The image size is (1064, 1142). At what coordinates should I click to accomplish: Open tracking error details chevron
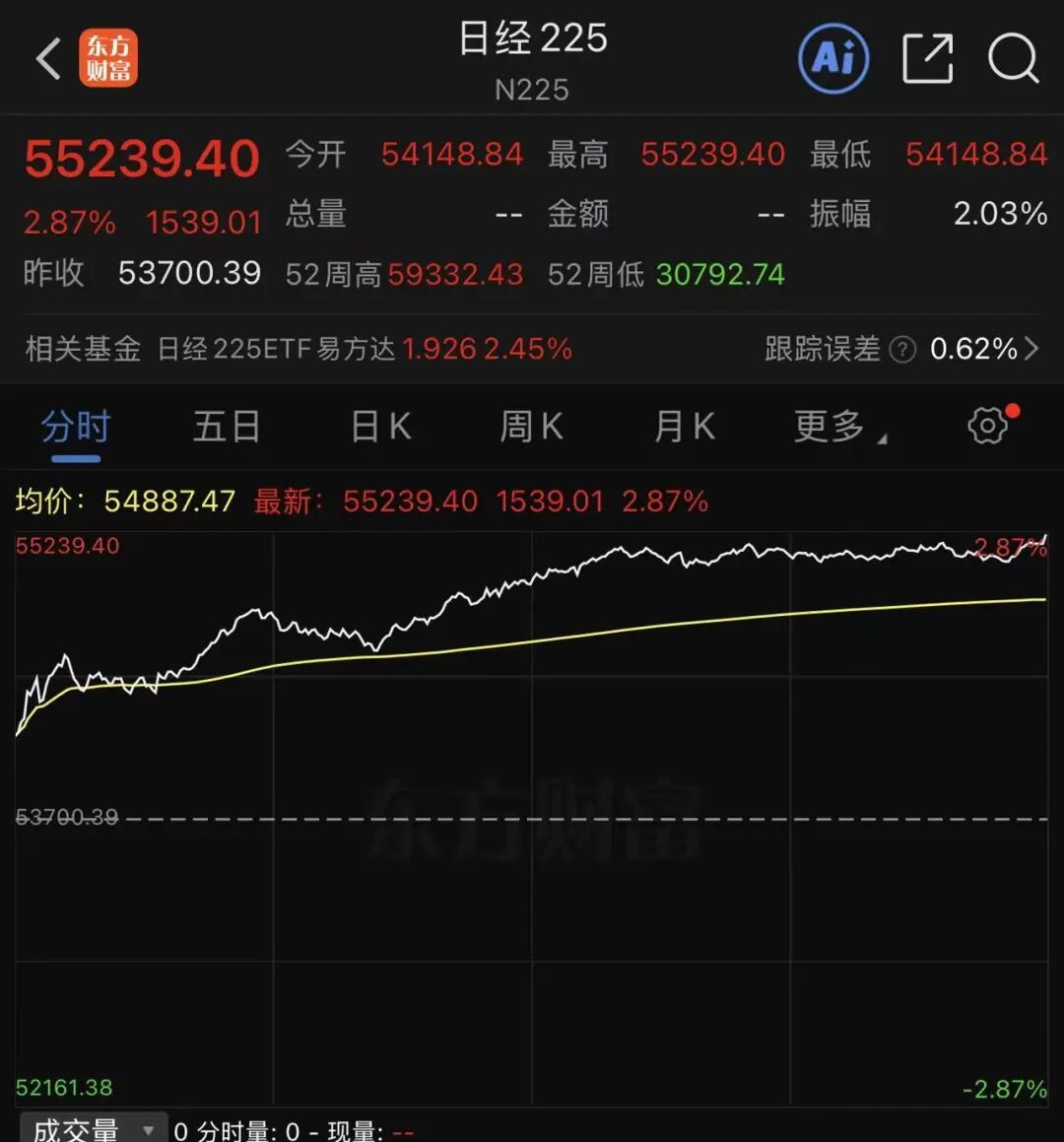coord(1031,349)
